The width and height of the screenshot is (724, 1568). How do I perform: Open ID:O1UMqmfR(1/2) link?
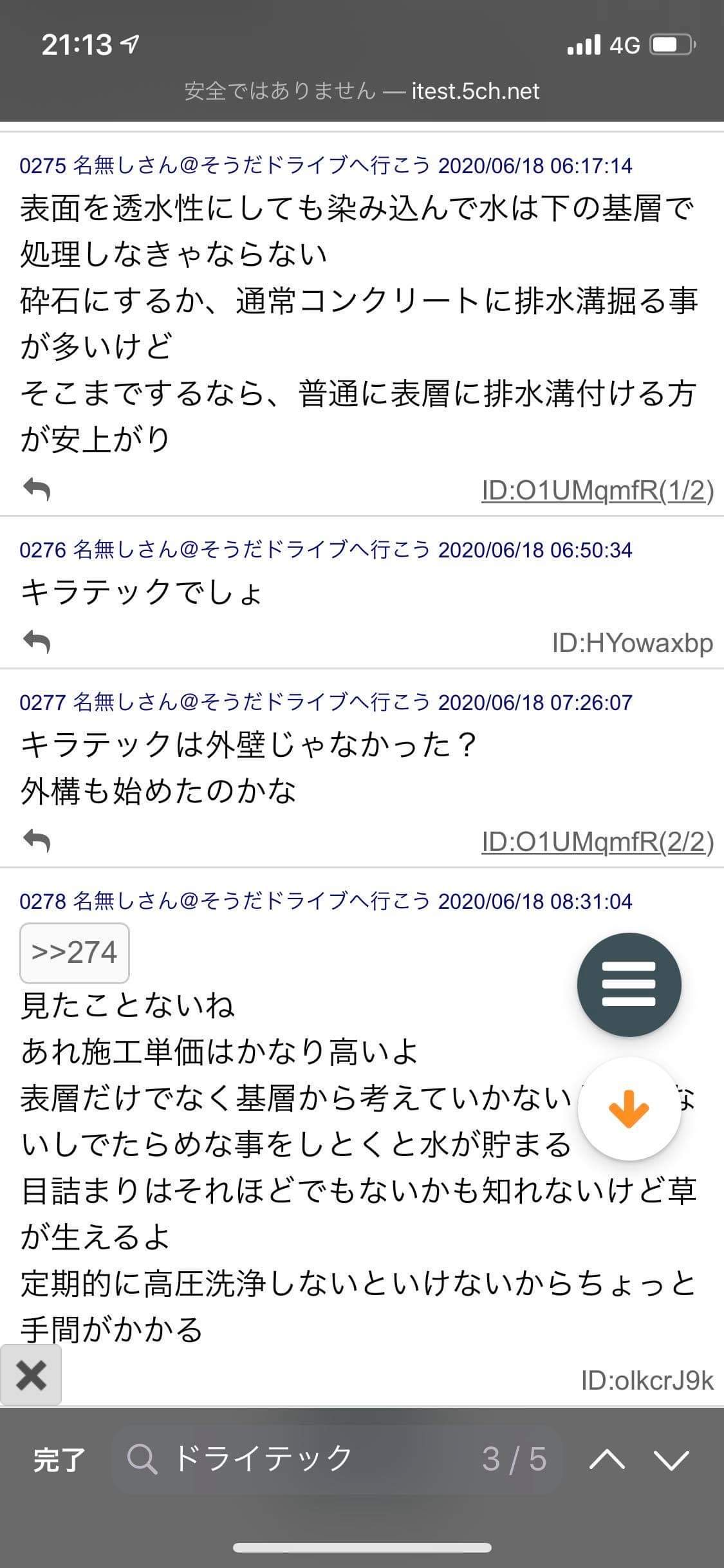(597, 491)
